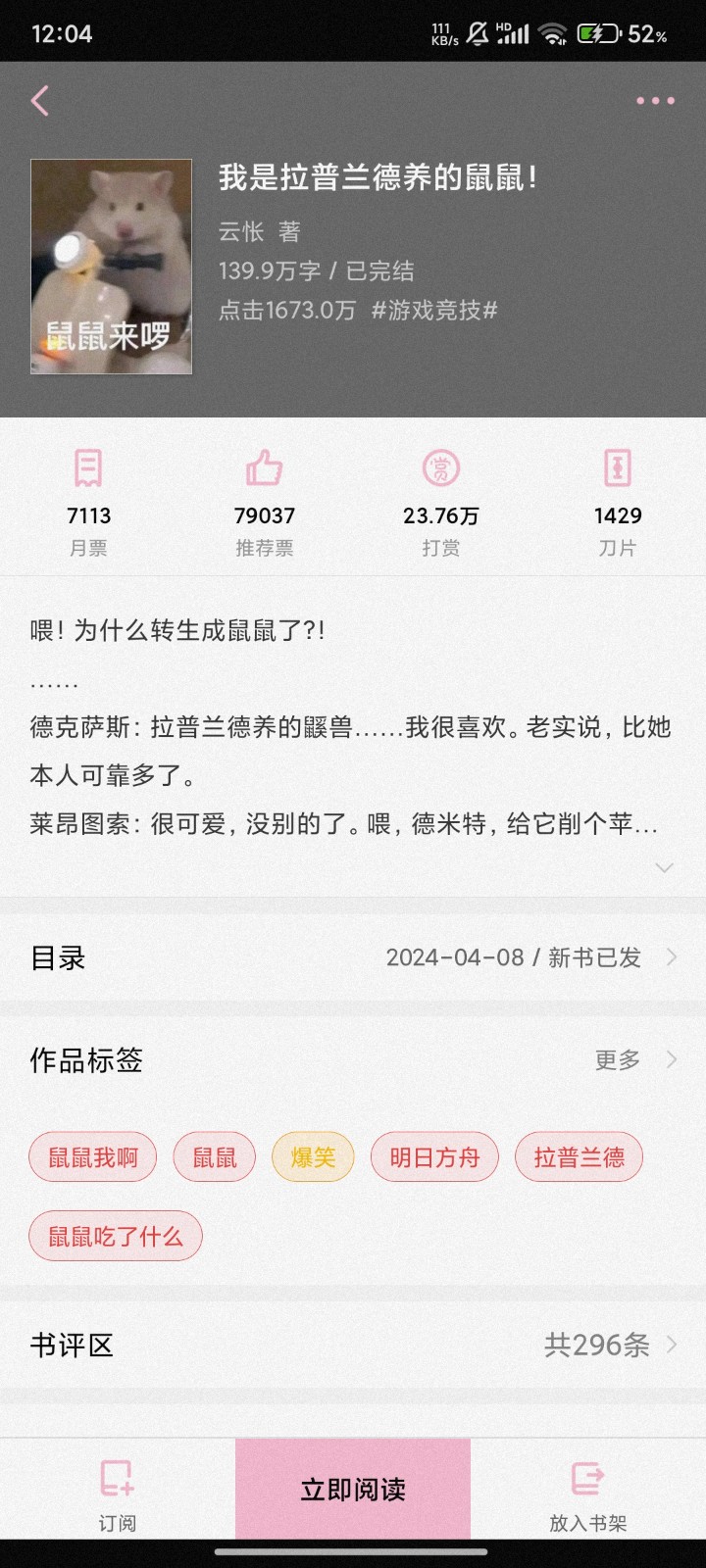
Task: Open 书评区 with 296 reviews
Action: click(x=353, y=1346)
